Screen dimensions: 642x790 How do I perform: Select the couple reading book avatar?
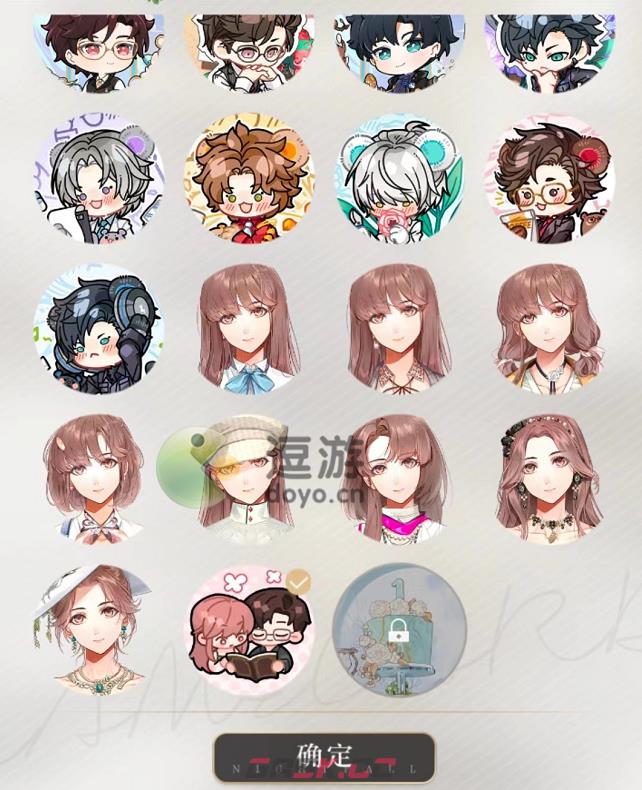pyautogui.click(x=248, y=630)
